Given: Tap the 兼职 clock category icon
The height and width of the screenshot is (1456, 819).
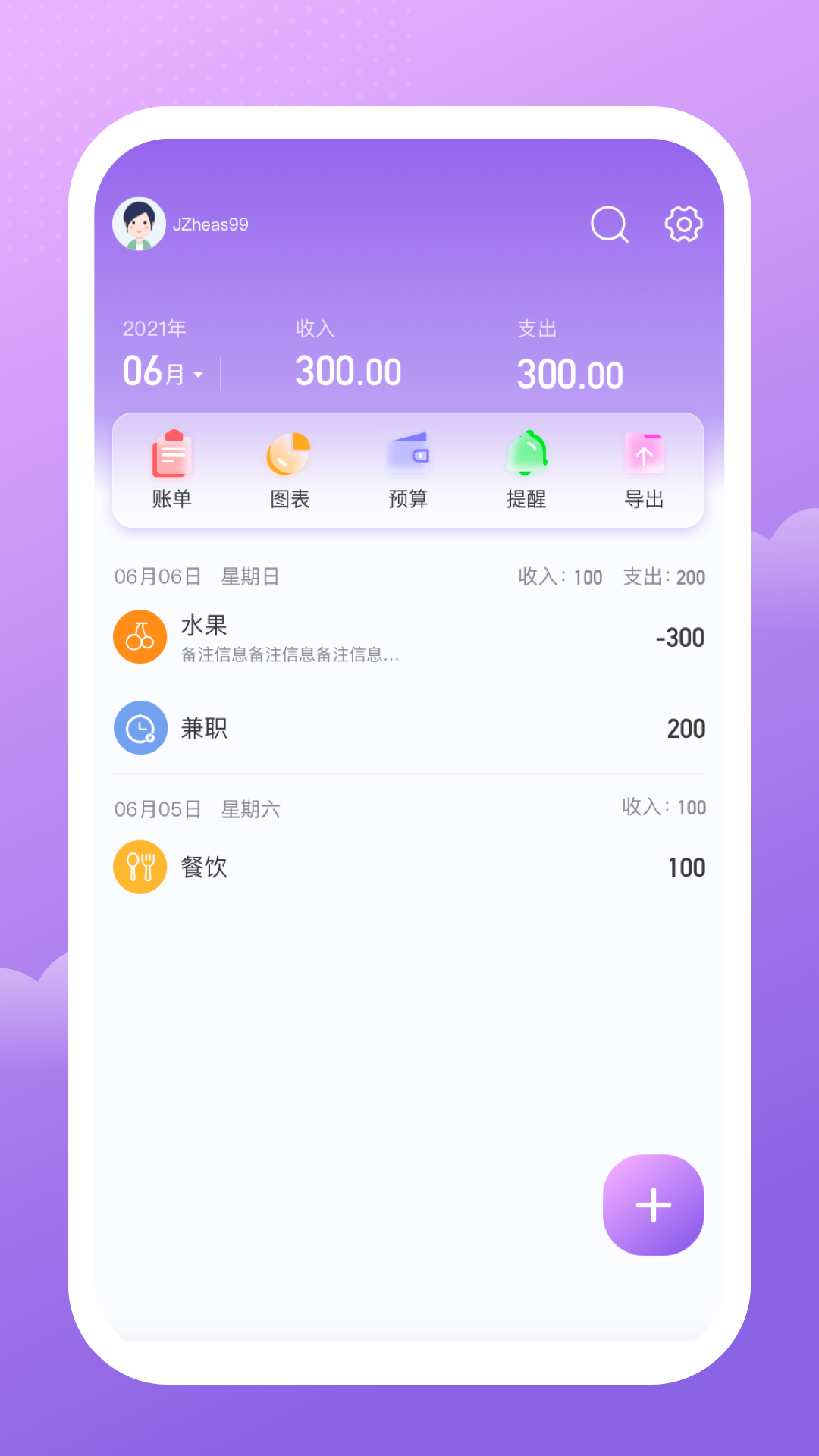Looking at the screenshot, I should coord(140,728).
